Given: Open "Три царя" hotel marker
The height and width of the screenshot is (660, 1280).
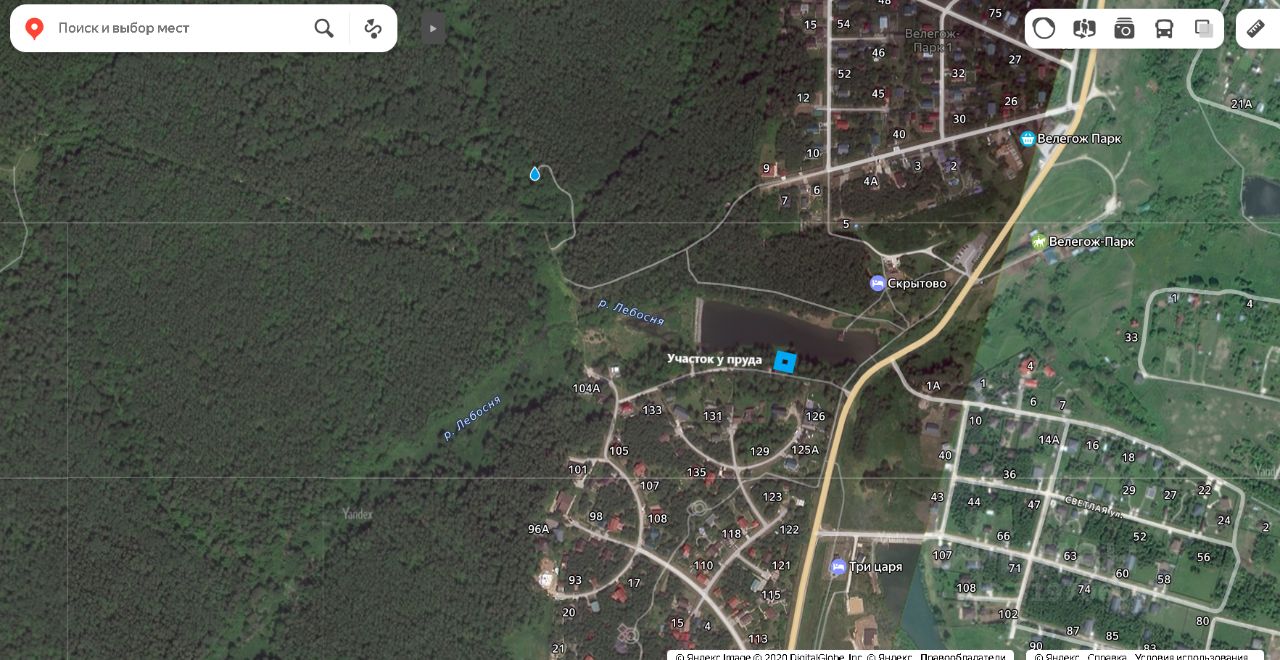Looking at the screenshot, I should [838, 567].
